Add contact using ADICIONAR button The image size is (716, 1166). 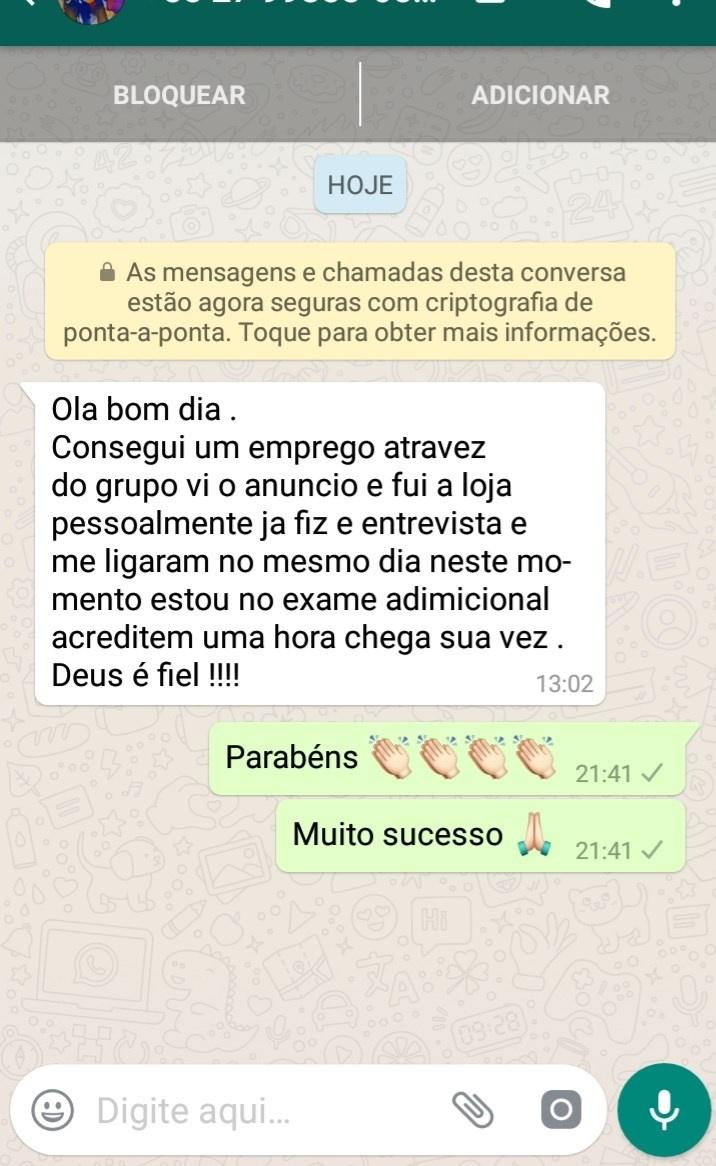[540, 95]
